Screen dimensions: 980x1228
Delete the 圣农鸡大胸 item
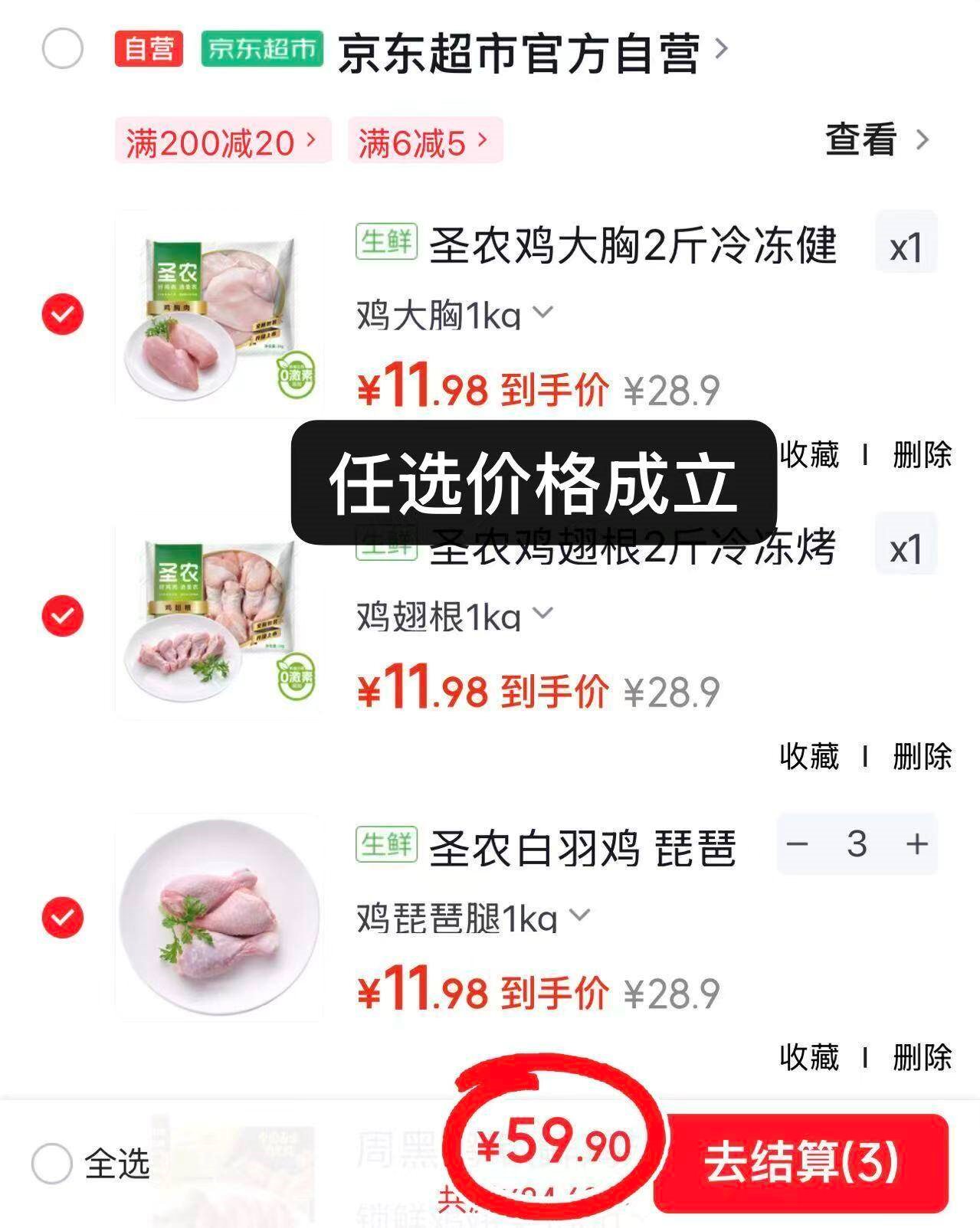coord(922,455)
